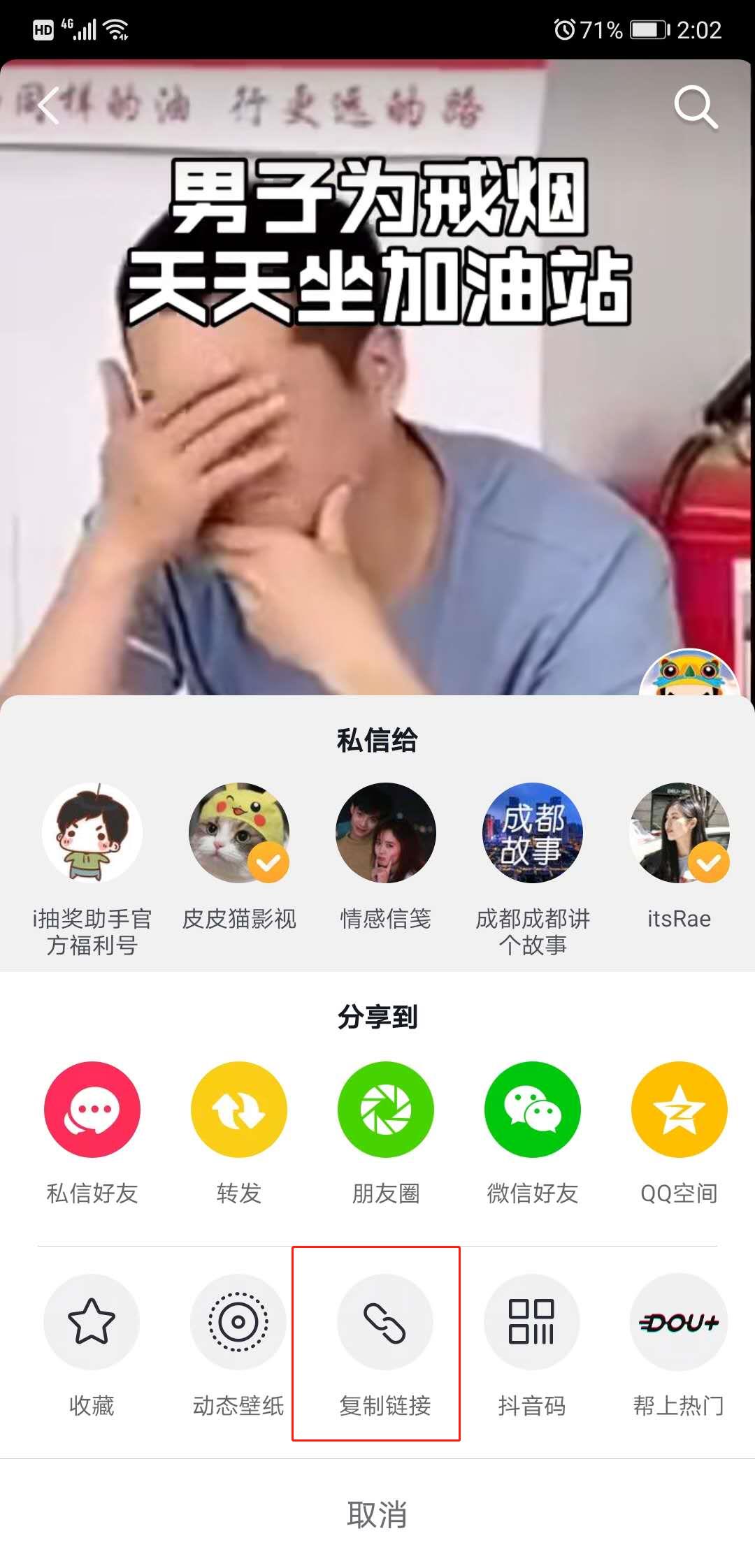Add the video to 收藏
This screenshot has height=1568, width=755.
[92, 1322]
